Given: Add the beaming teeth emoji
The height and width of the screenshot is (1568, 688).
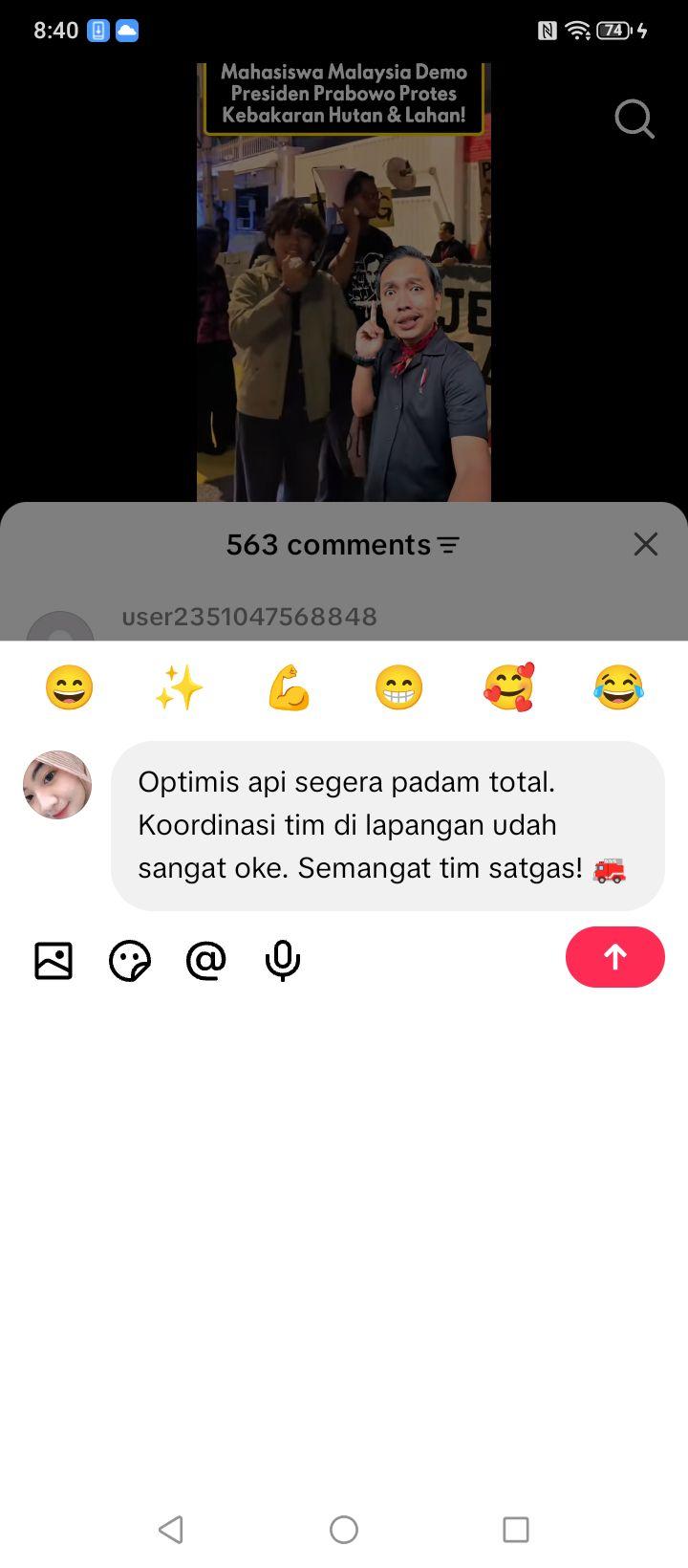Looking at the screenshot, I should tap(398, 687).
